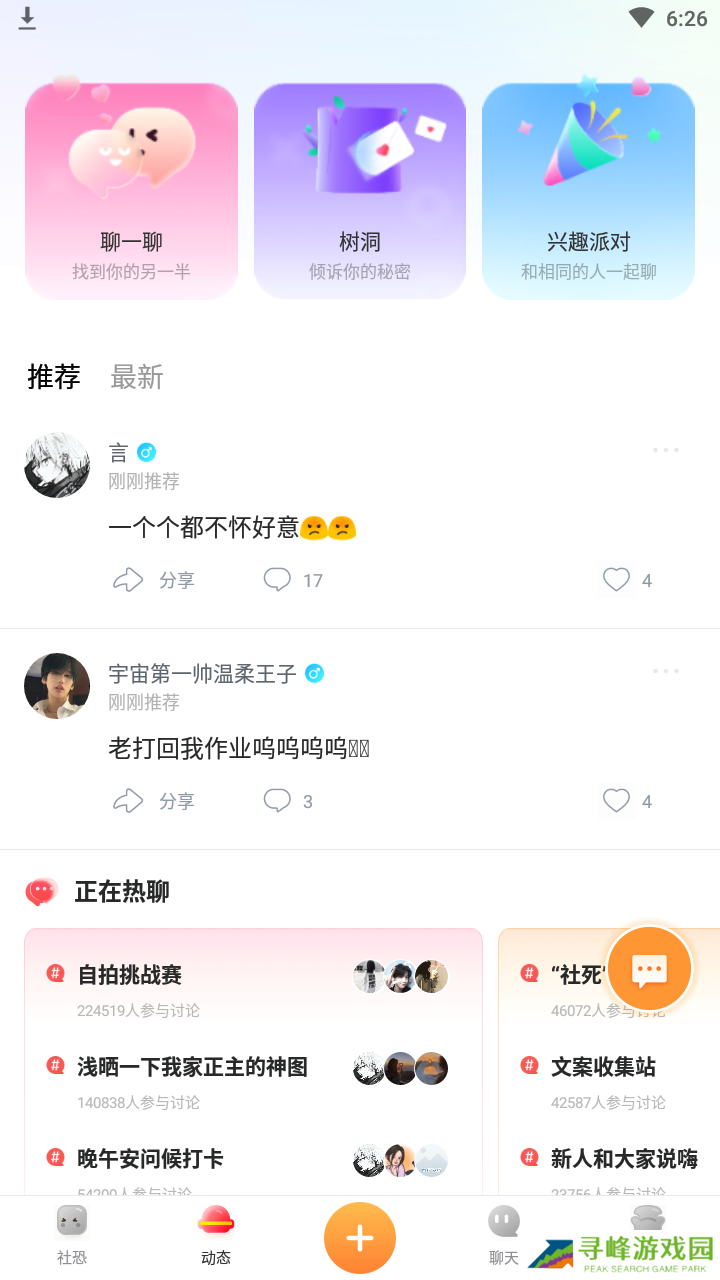This screenshot has height=1280, width=720.
Task: Open the overflow menu on 言's post
Action: click(x=665, y=451)
